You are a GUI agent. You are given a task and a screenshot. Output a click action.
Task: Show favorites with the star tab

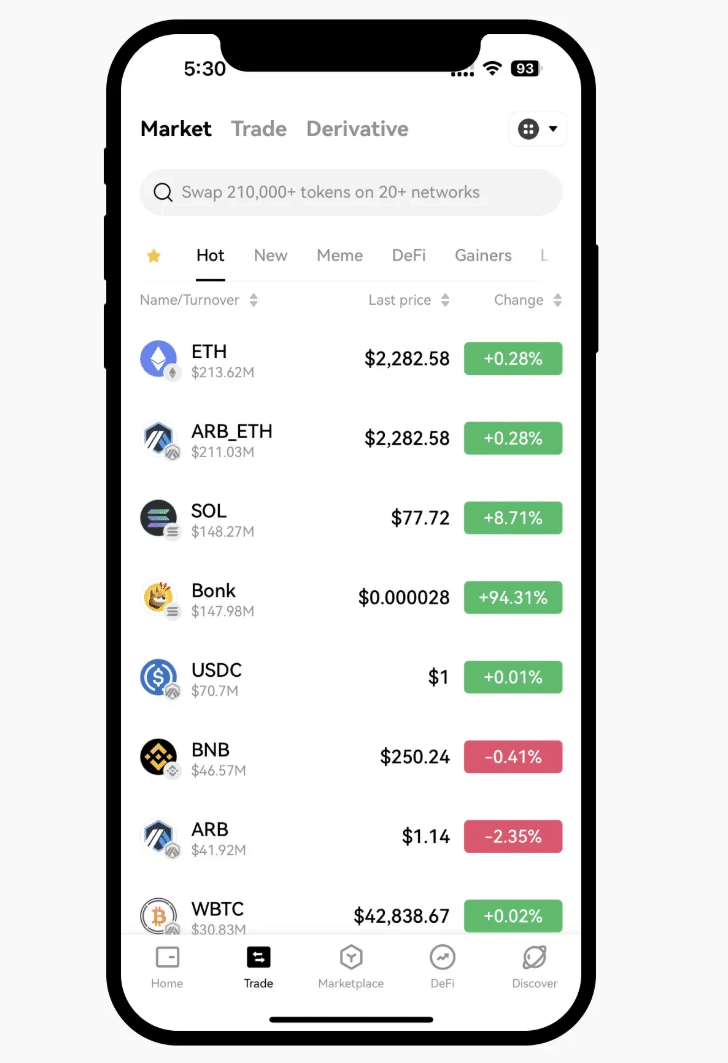point(154,256)
